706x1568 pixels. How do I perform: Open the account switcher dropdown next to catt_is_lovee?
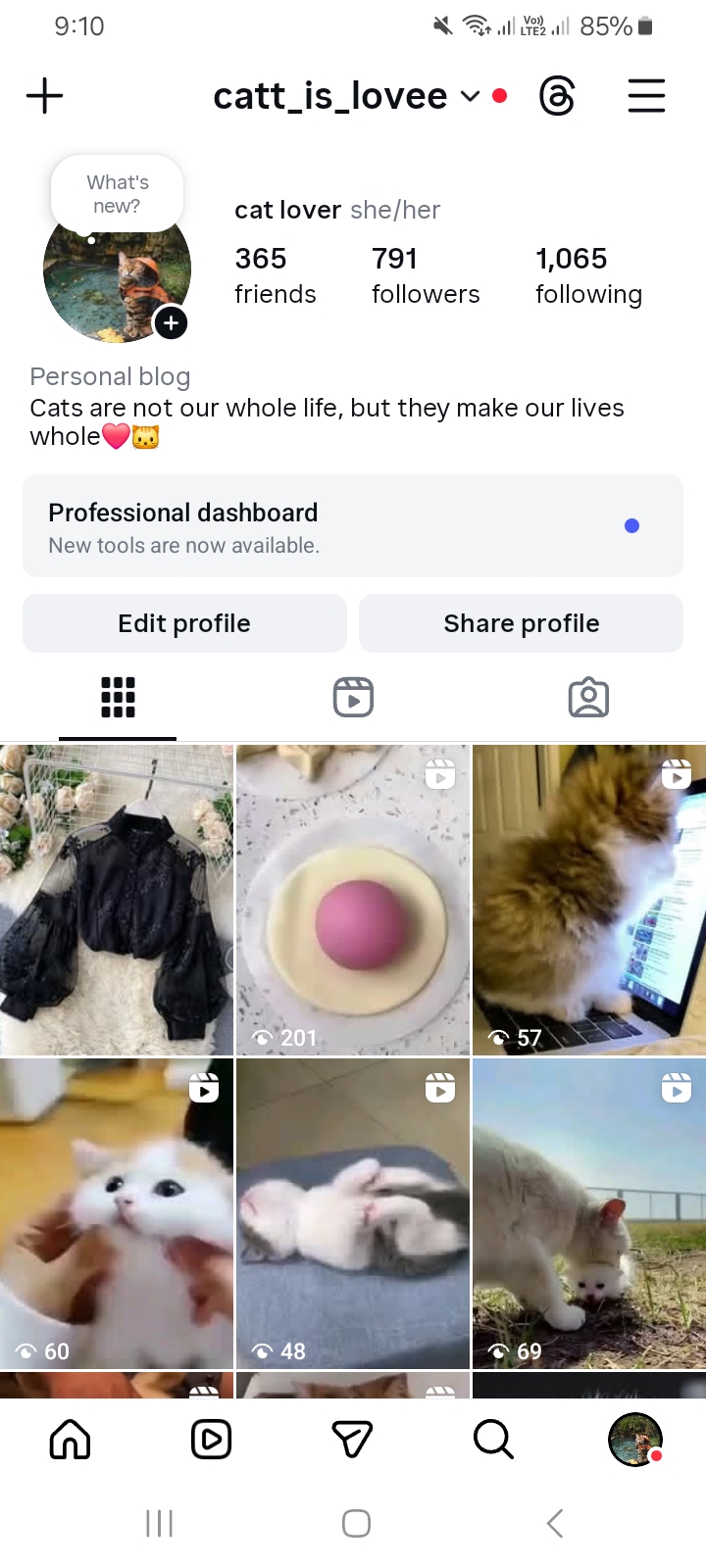[471, 95]
